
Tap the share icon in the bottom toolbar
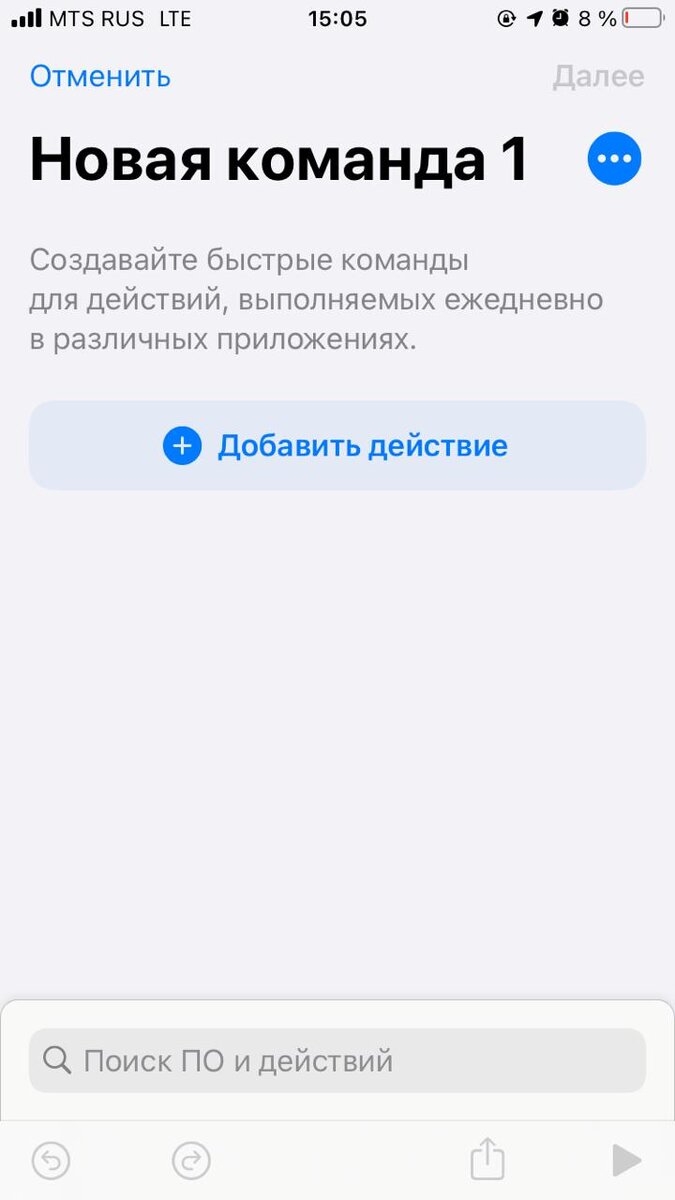coord(488,1160)
